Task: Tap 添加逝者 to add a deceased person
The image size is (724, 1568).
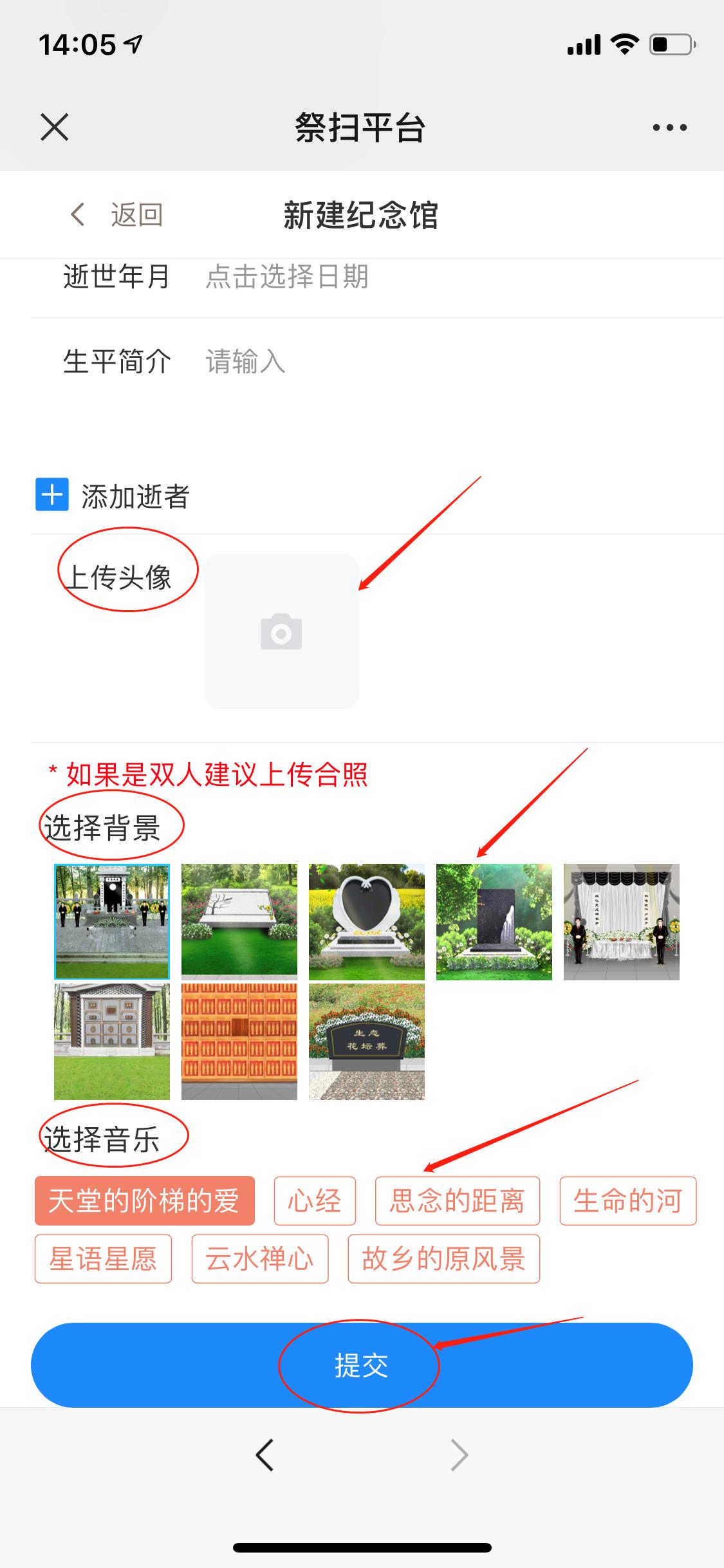Action: [113, 496]
